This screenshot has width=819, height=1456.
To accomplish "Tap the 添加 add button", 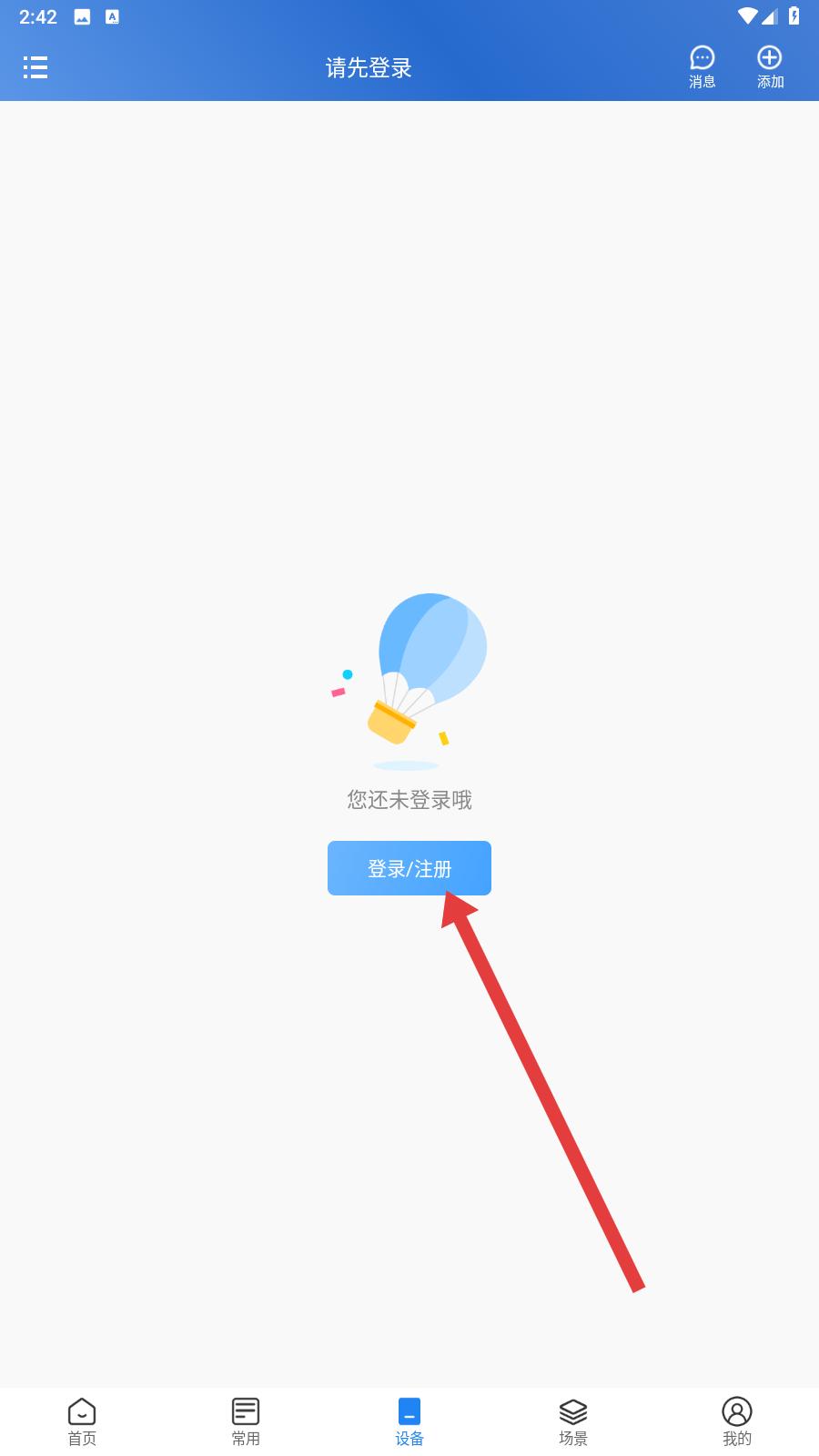I will [x=770, y=67].
